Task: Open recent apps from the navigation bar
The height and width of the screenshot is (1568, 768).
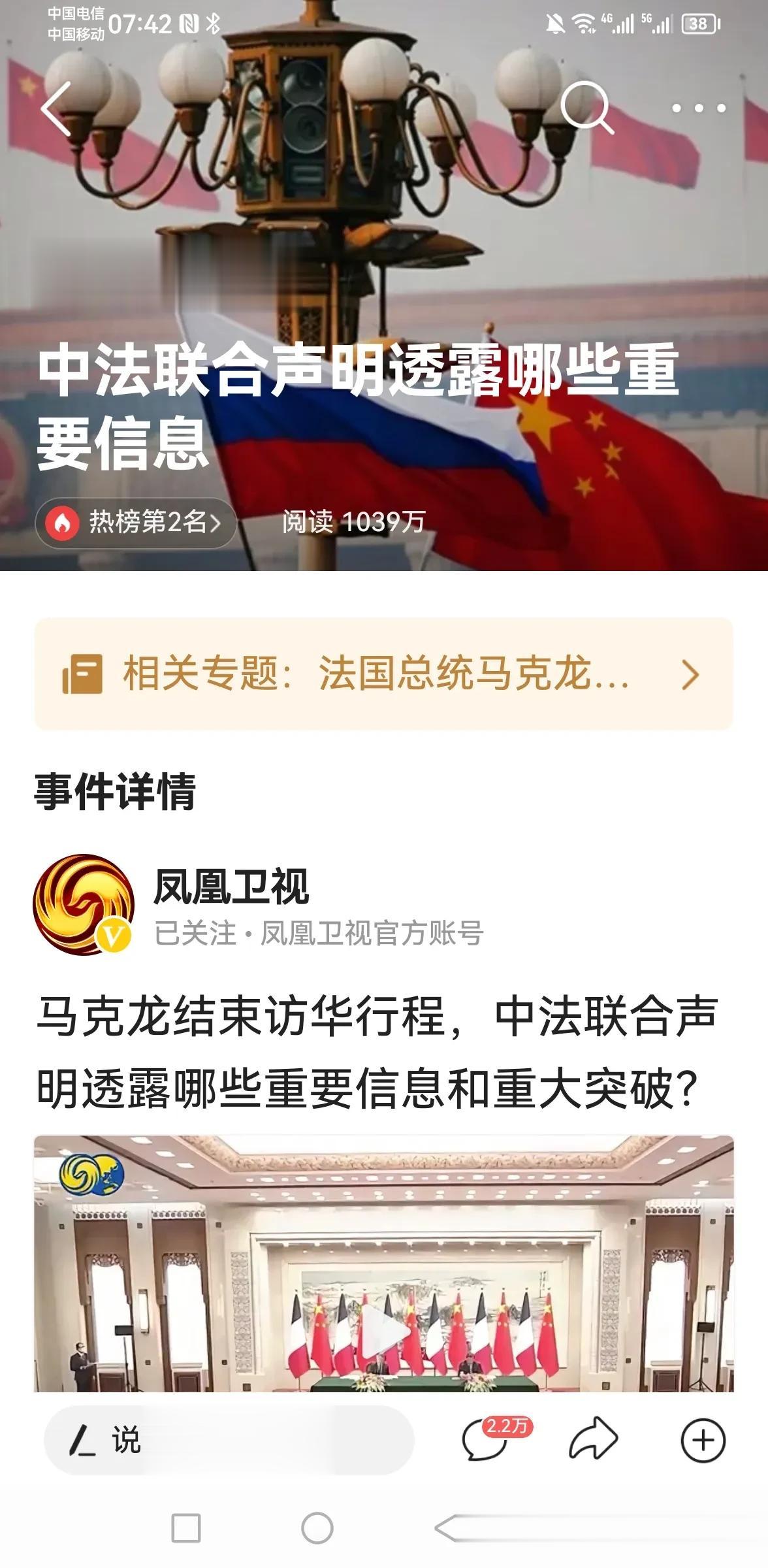Action: [x=186, y=1528]
